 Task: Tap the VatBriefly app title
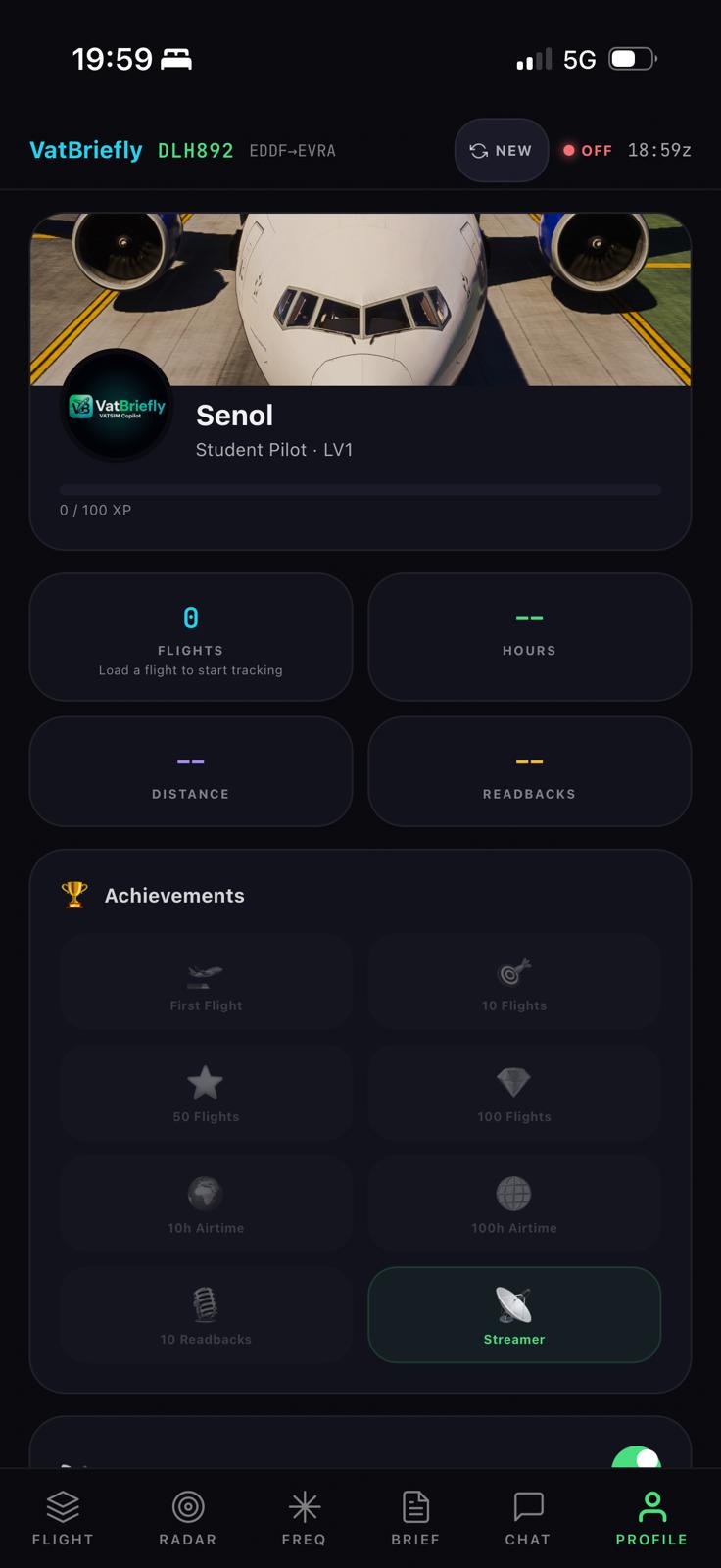86,150
